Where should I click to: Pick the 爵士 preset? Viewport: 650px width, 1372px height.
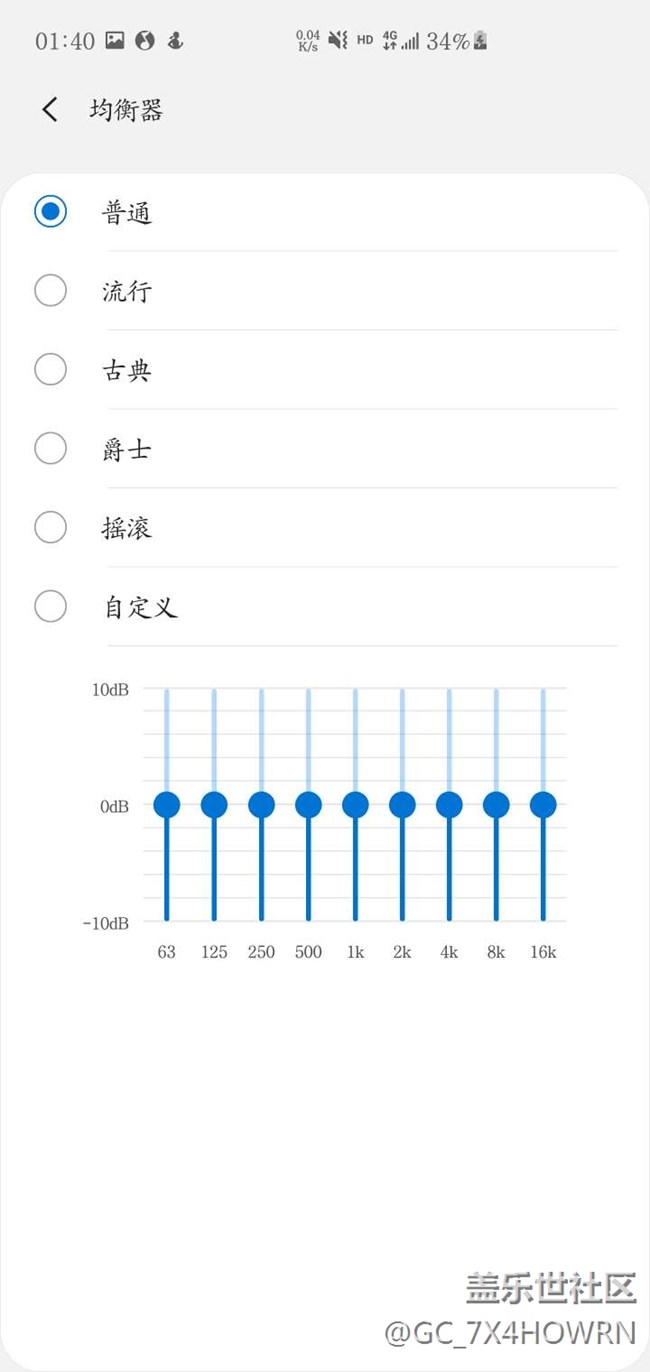(51, 449)
